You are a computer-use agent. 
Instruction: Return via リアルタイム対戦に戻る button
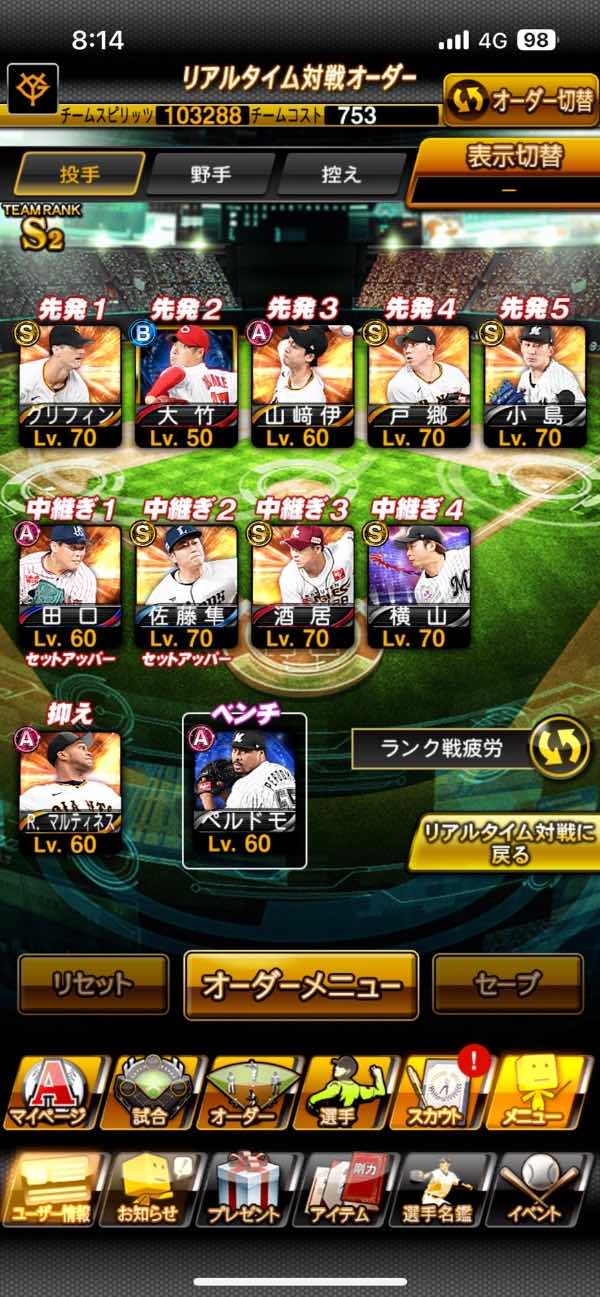click(503, 842)
